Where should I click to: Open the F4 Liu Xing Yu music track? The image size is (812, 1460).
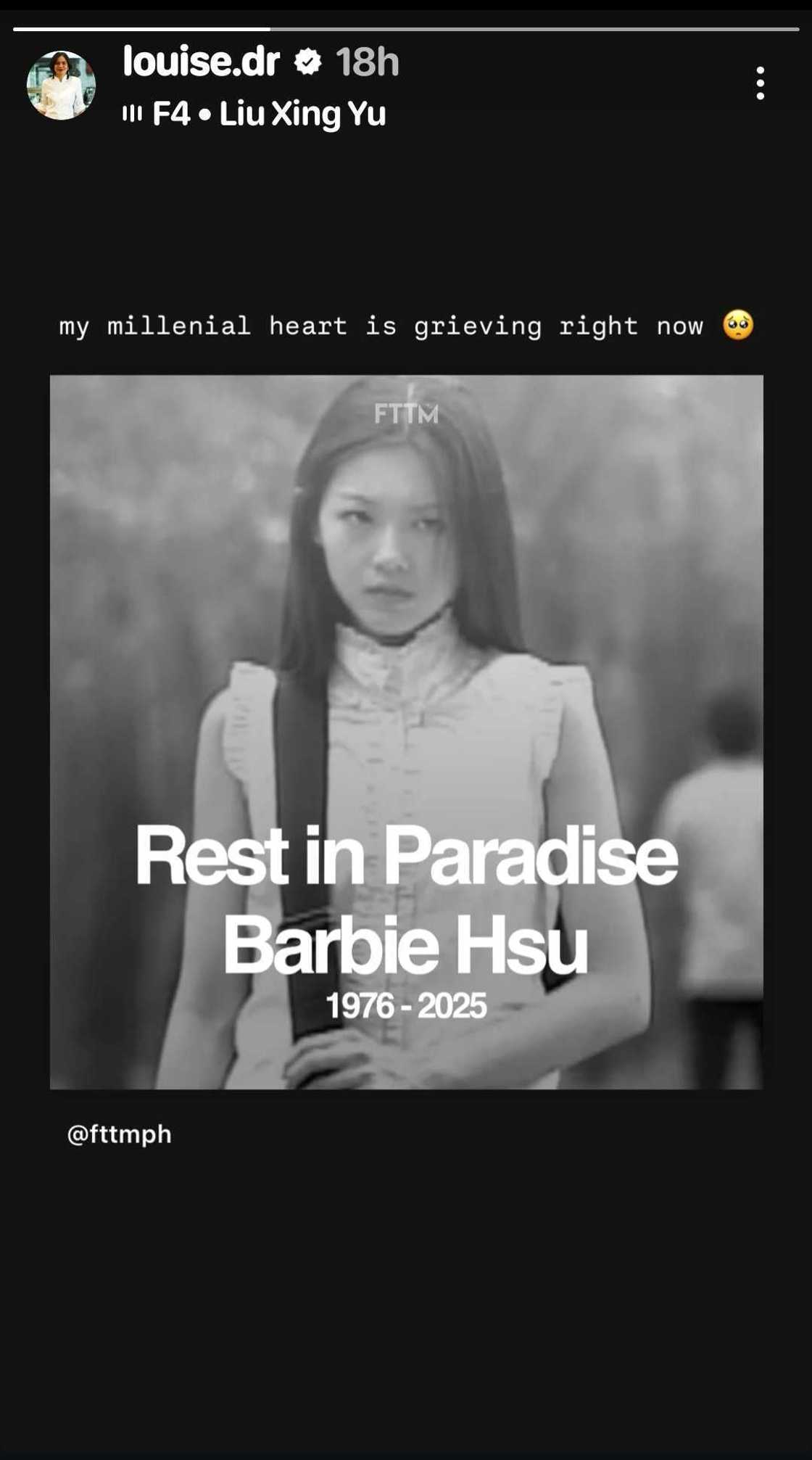pyautogui.click(x=267, y=114)
